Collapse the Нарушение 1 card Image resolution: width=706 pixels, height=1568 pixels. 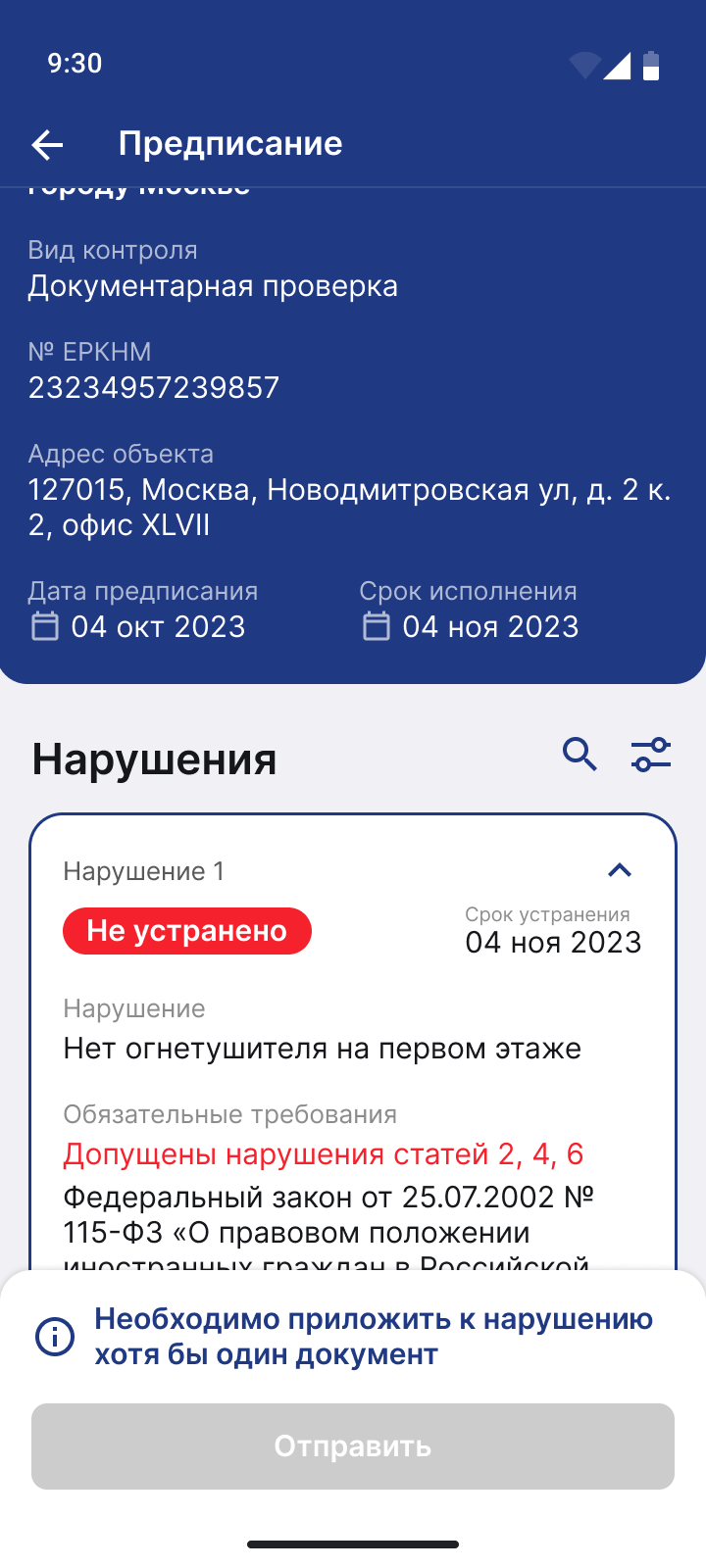click(x=620, y=870)
